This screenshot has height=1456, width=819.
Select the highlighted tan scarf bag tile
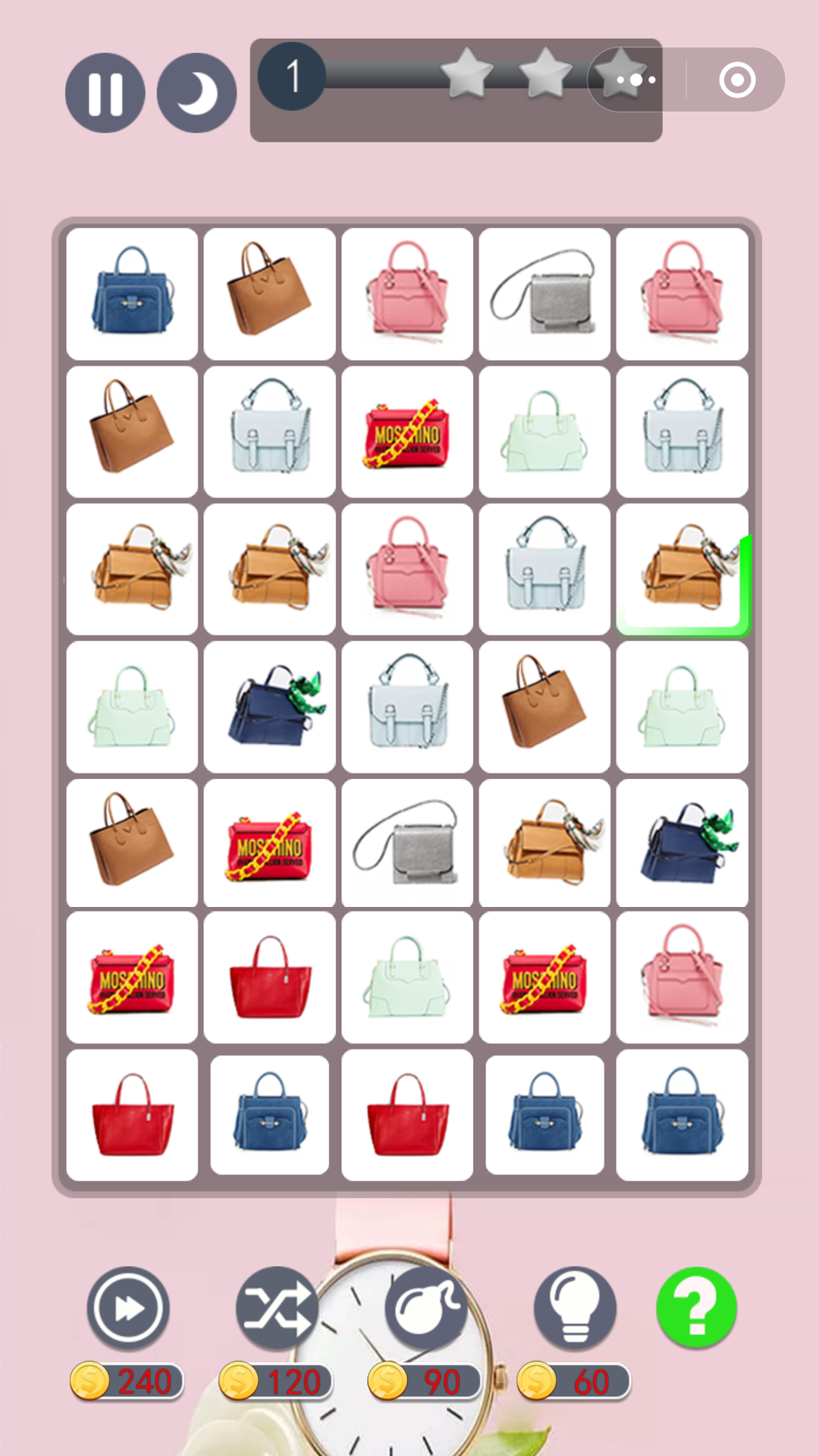[x=682, y=570]
